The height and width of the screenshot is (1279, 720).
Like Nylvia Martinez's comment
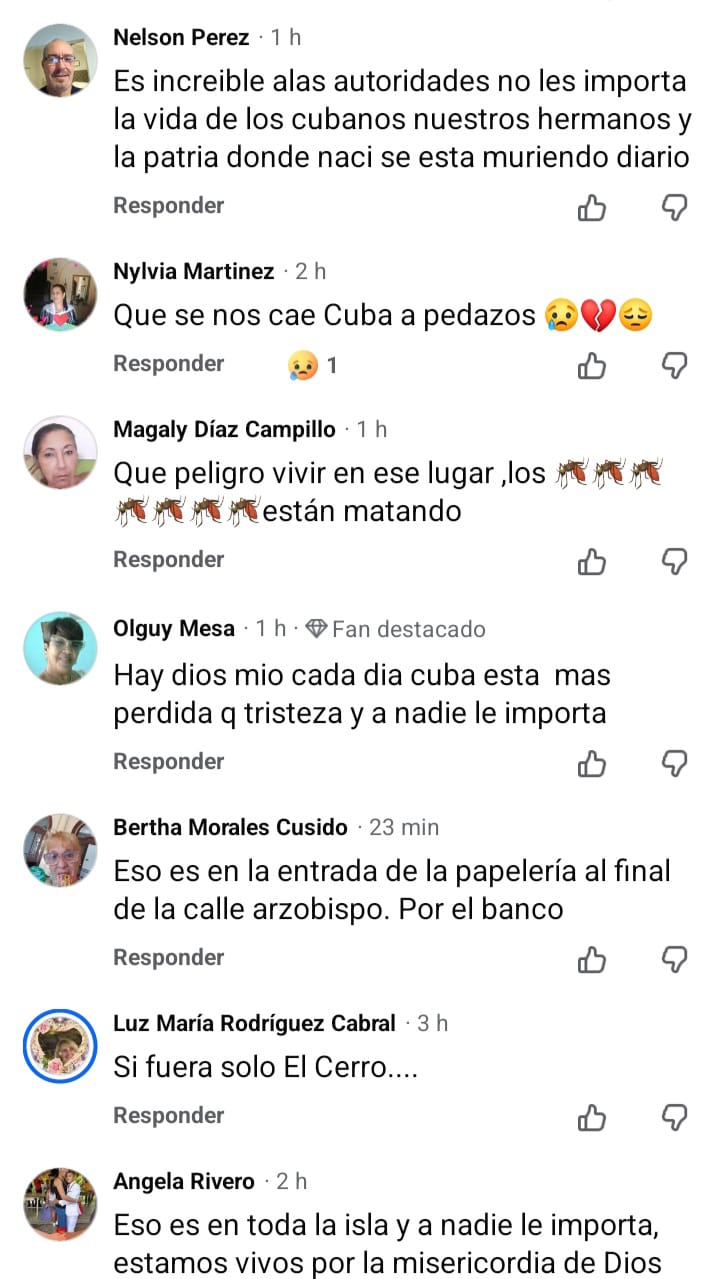click(x=592, y=366)
